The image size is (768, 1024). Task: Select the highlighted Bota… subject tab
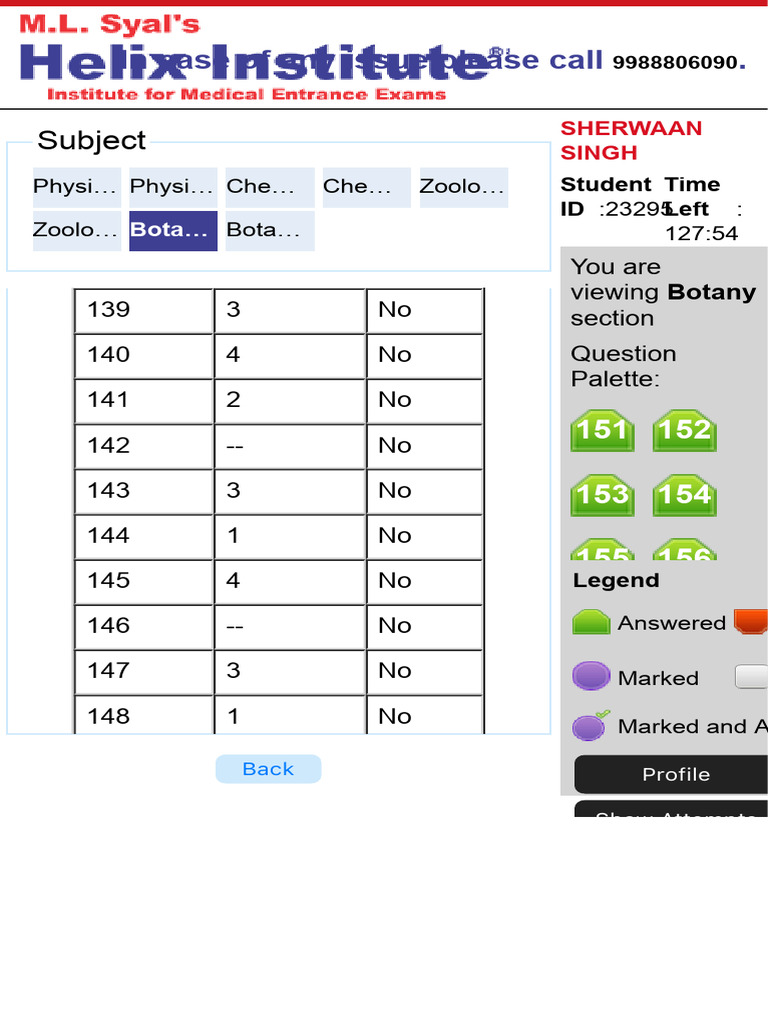[x=173, y=231]
